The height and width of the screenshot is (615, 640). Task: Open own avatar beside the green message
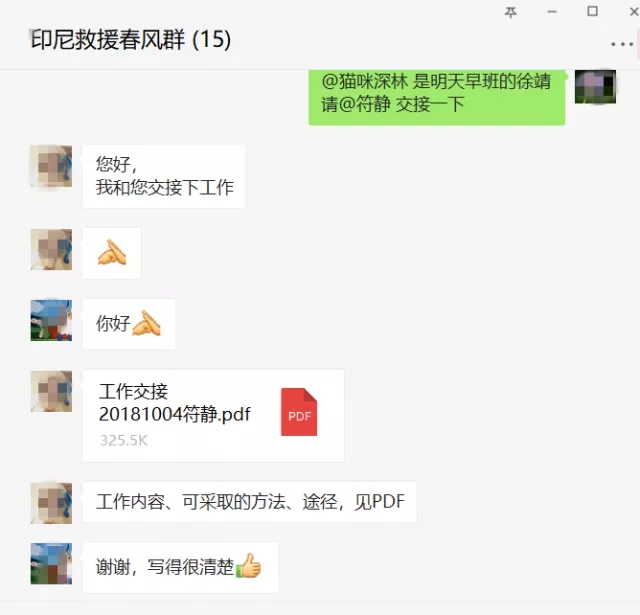point(595,87)
